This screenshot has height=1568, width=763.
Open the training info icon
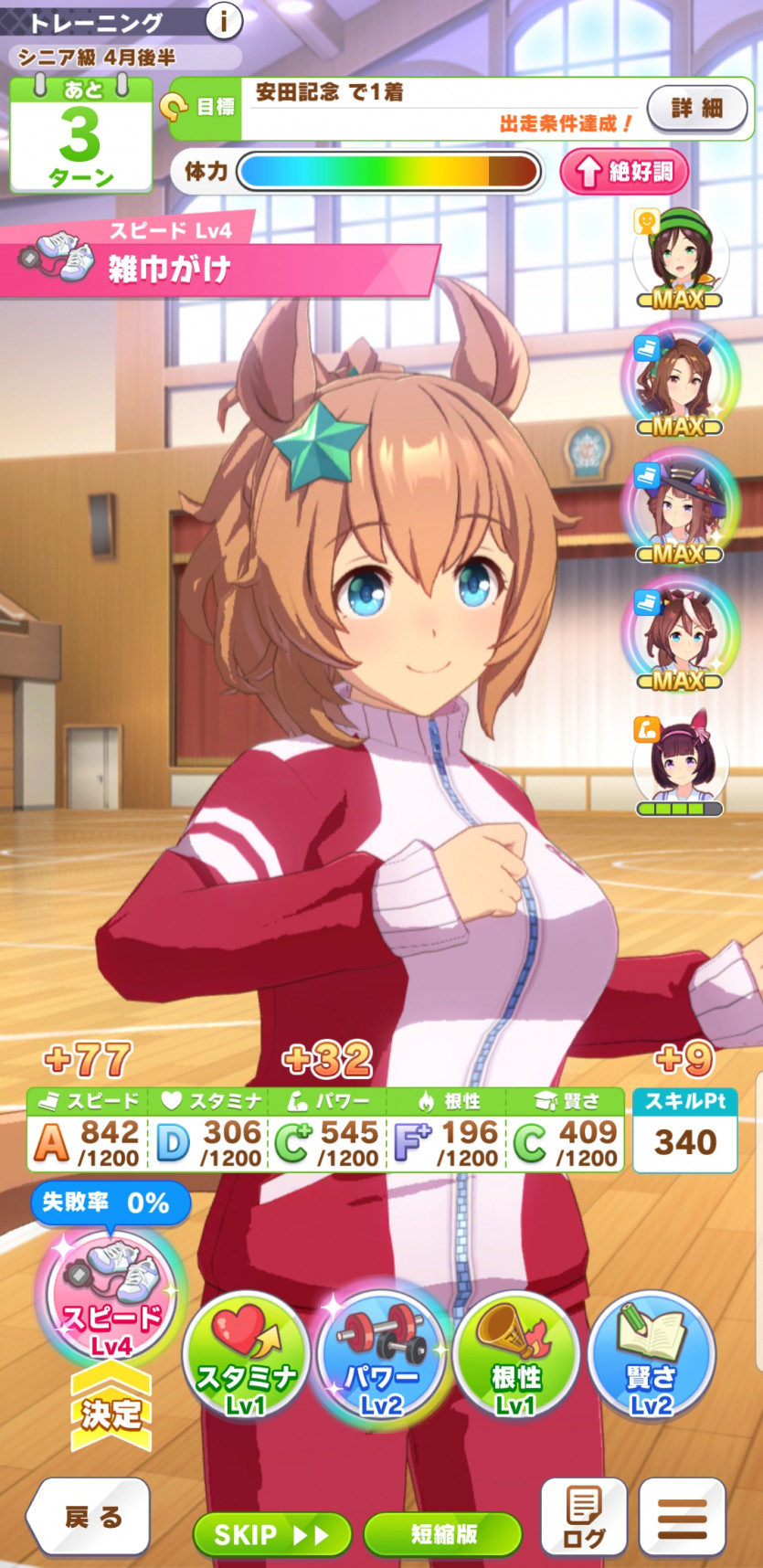tap(223, 19)
